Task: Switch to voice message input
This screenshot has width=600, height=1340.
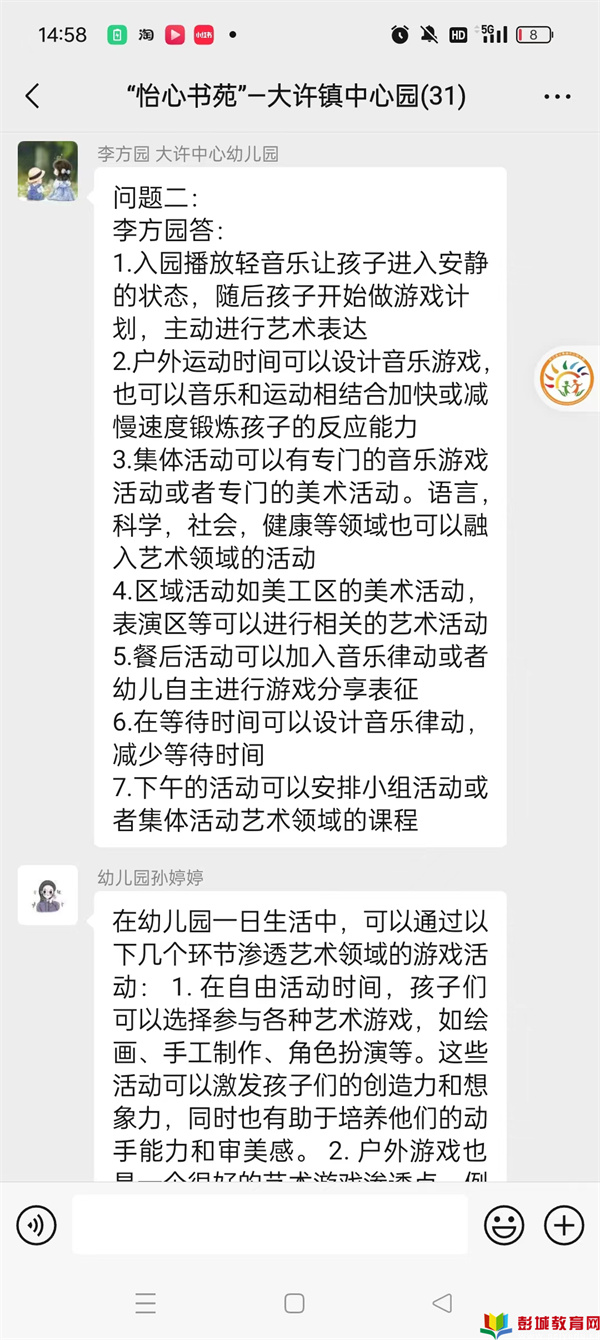Action: (x=37, y=1224)
